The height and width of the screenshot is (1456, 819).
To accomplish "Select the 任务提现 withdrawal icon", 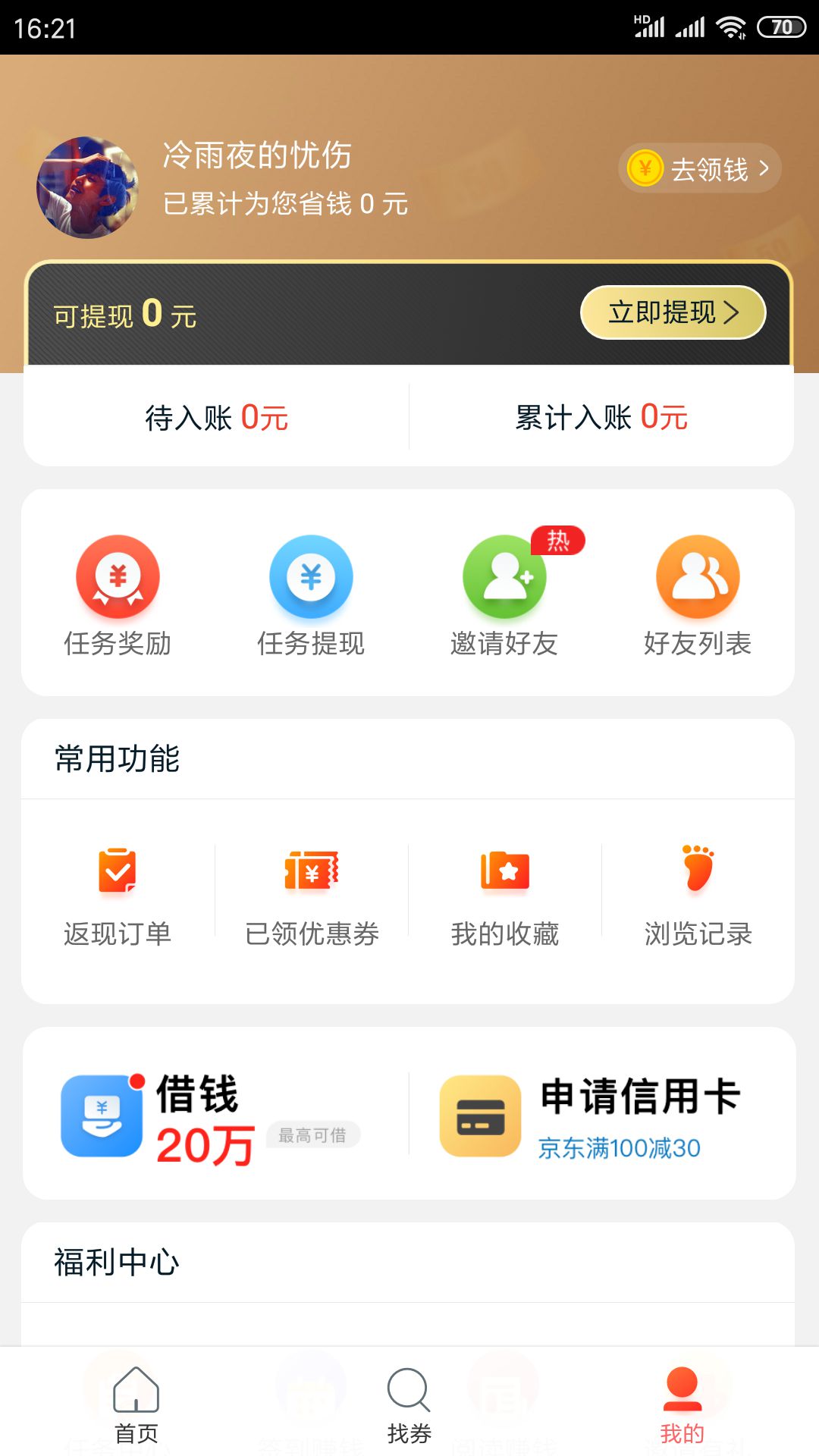I will (x=311, y=576).
